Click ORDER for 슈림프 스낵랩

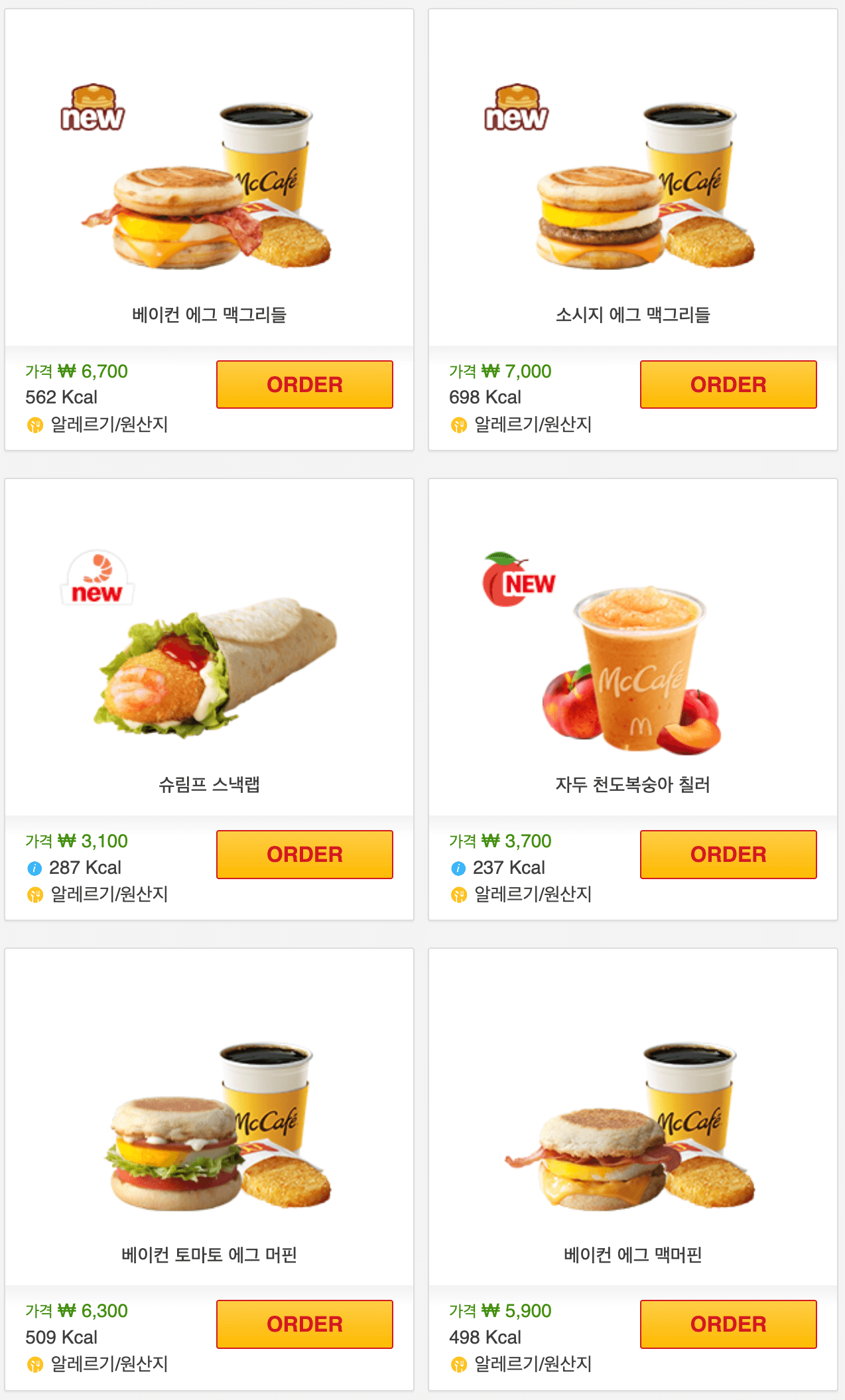(304, 854)
